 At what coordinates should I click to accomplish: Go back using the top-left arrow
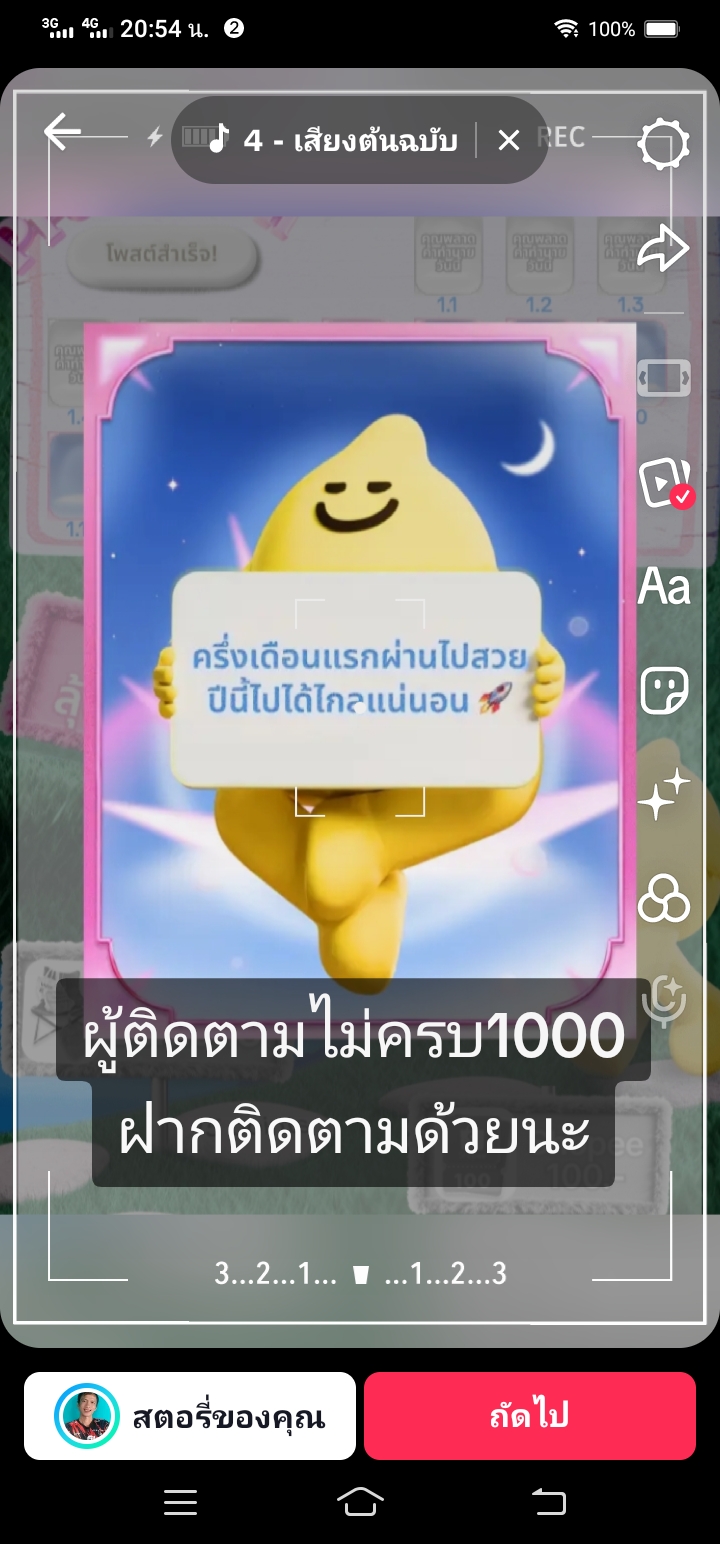coord(63,132)
